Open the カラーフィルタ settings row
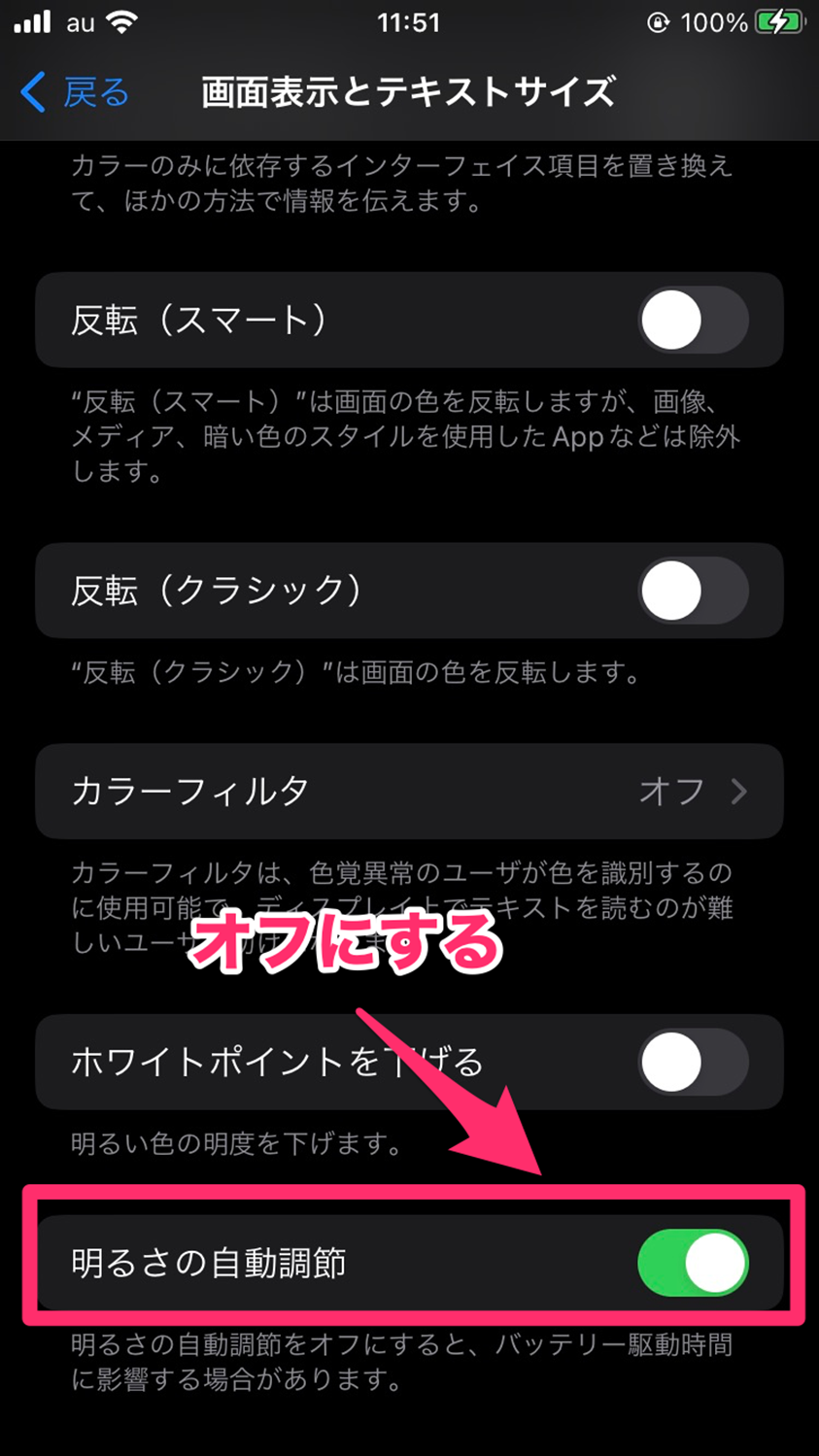The image size is (819, 1456). [409, 792]
